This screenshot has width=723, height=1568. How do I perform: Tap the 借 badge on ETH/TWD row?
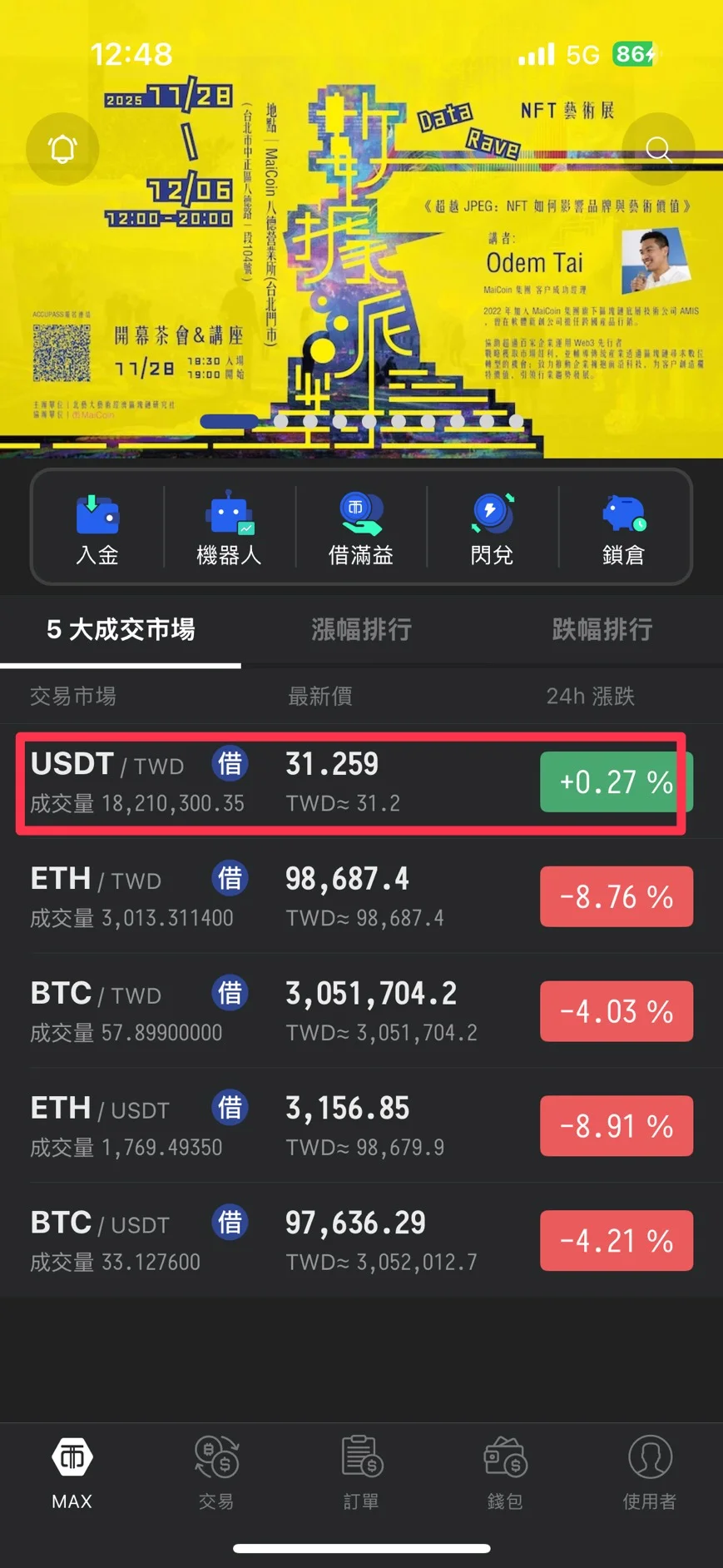tap(230, 879)
